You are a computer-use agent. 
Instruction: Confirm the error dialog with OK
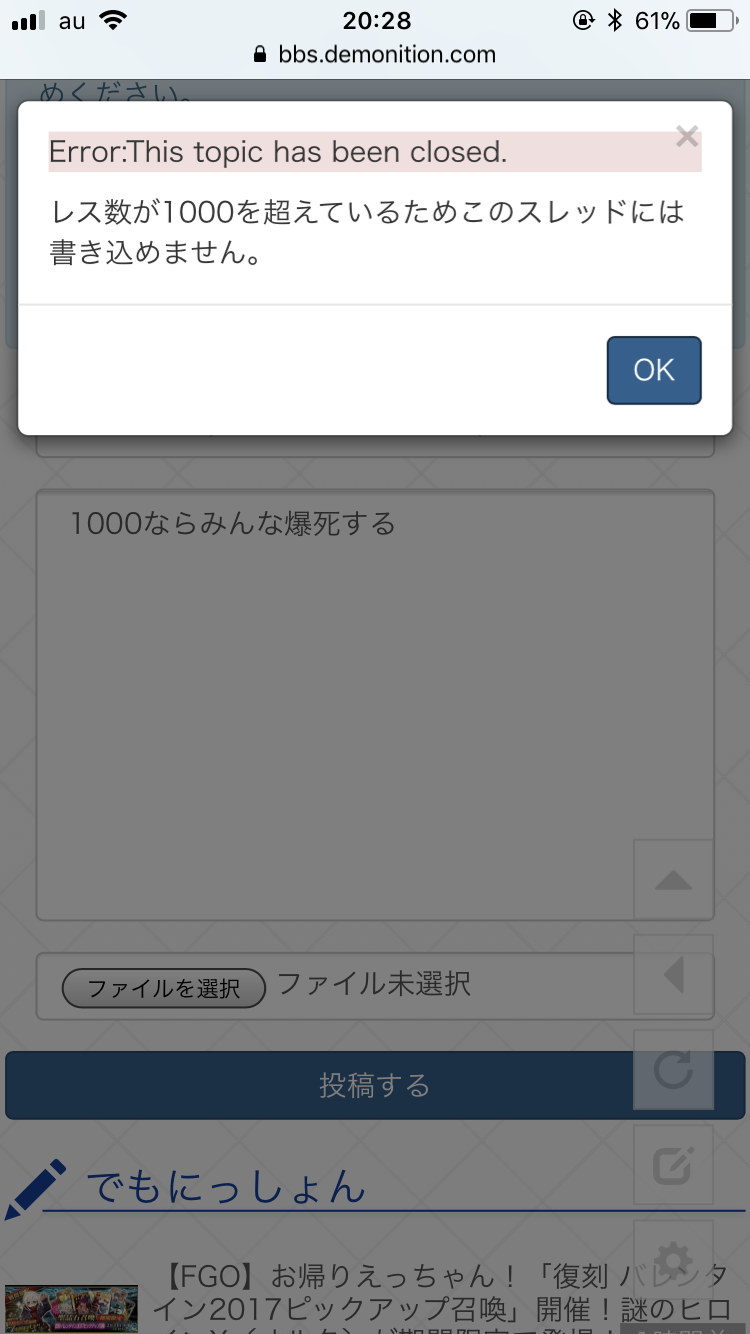[x=654, y=370]
